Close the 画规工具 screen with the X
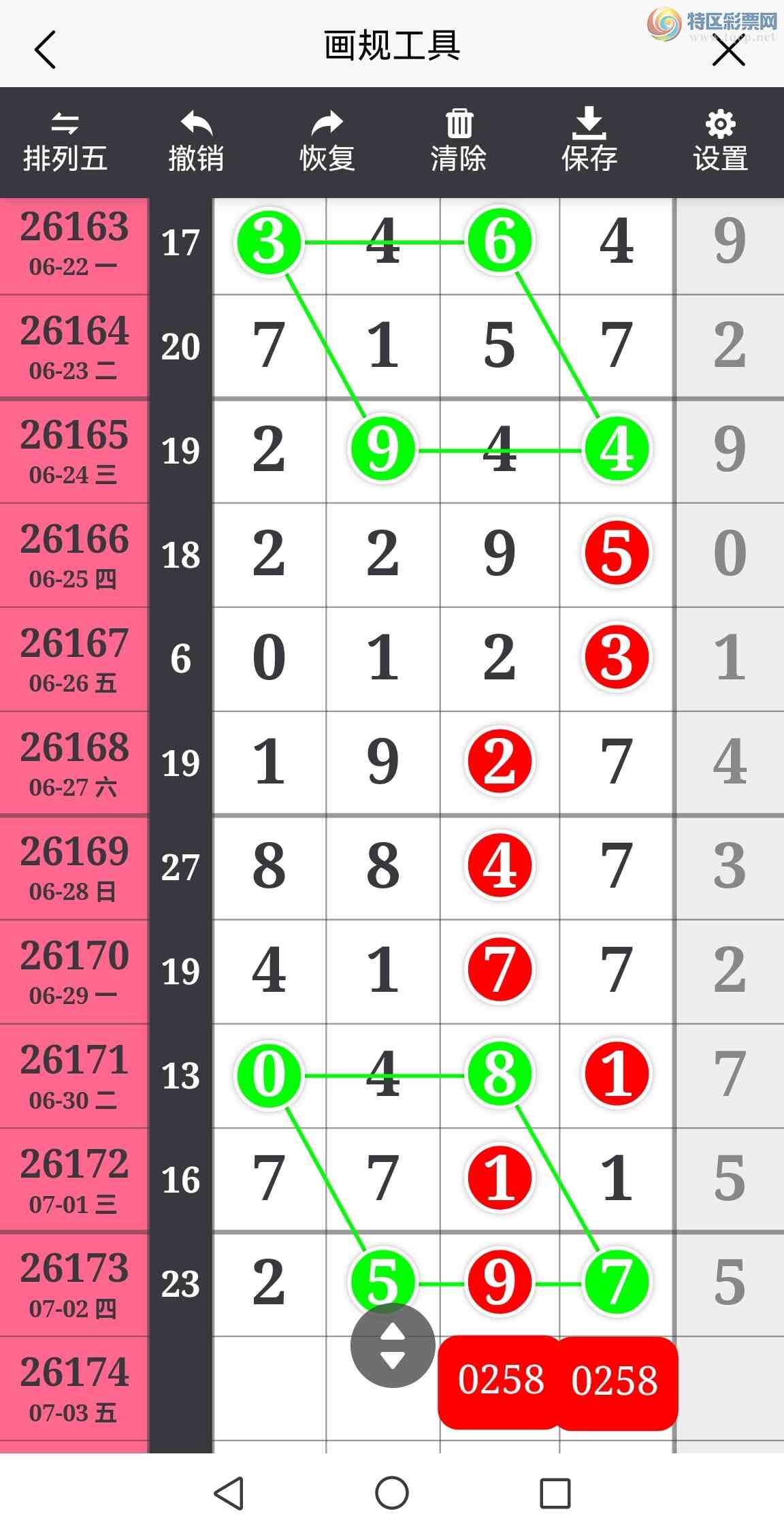Screen dimensions: 784x1533 tap(729, 50)
